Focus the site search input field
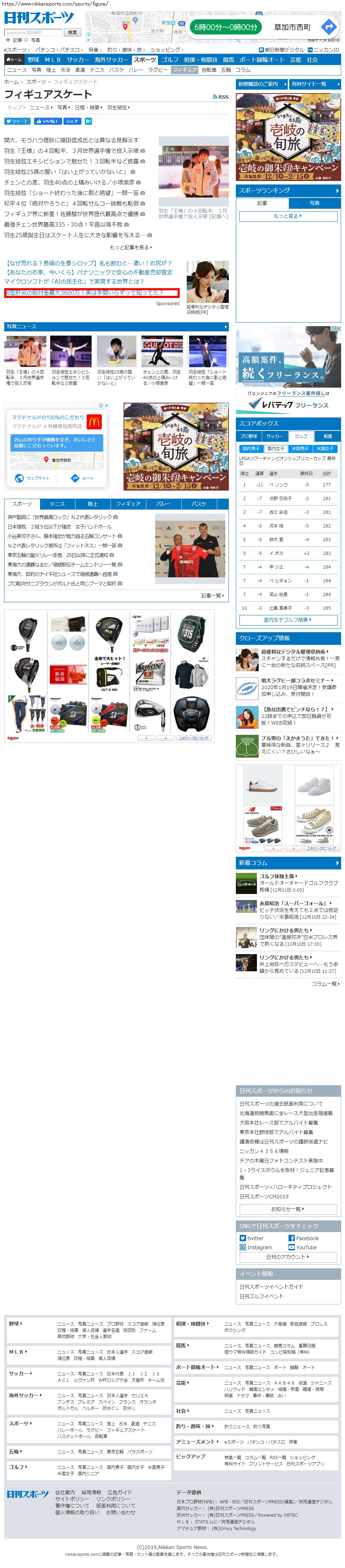The height and width of the screenshot is (1568, 345). point(33,32)
